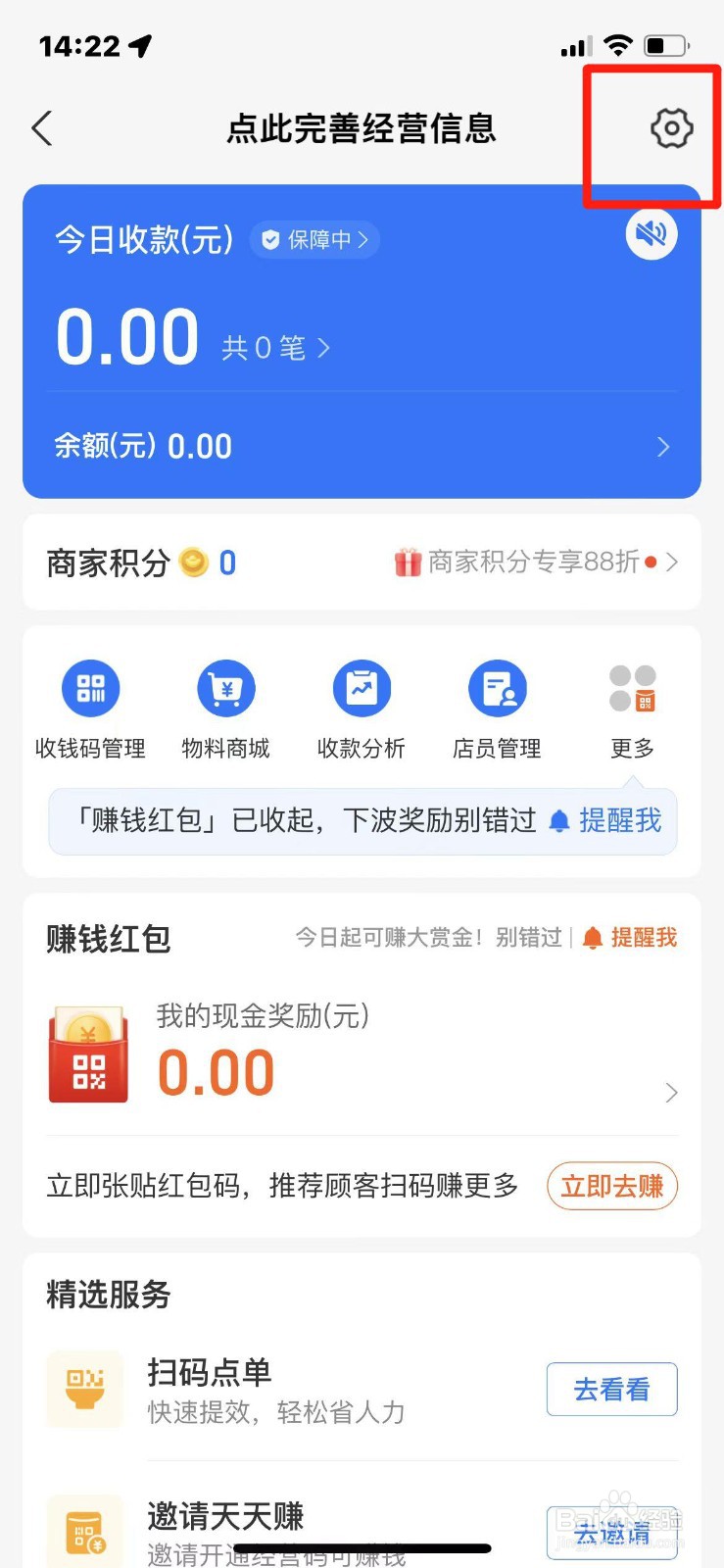Tap the 扫码点单 bowl icon
This screenshot has width=724, height=1568.
pos(85,1390)
